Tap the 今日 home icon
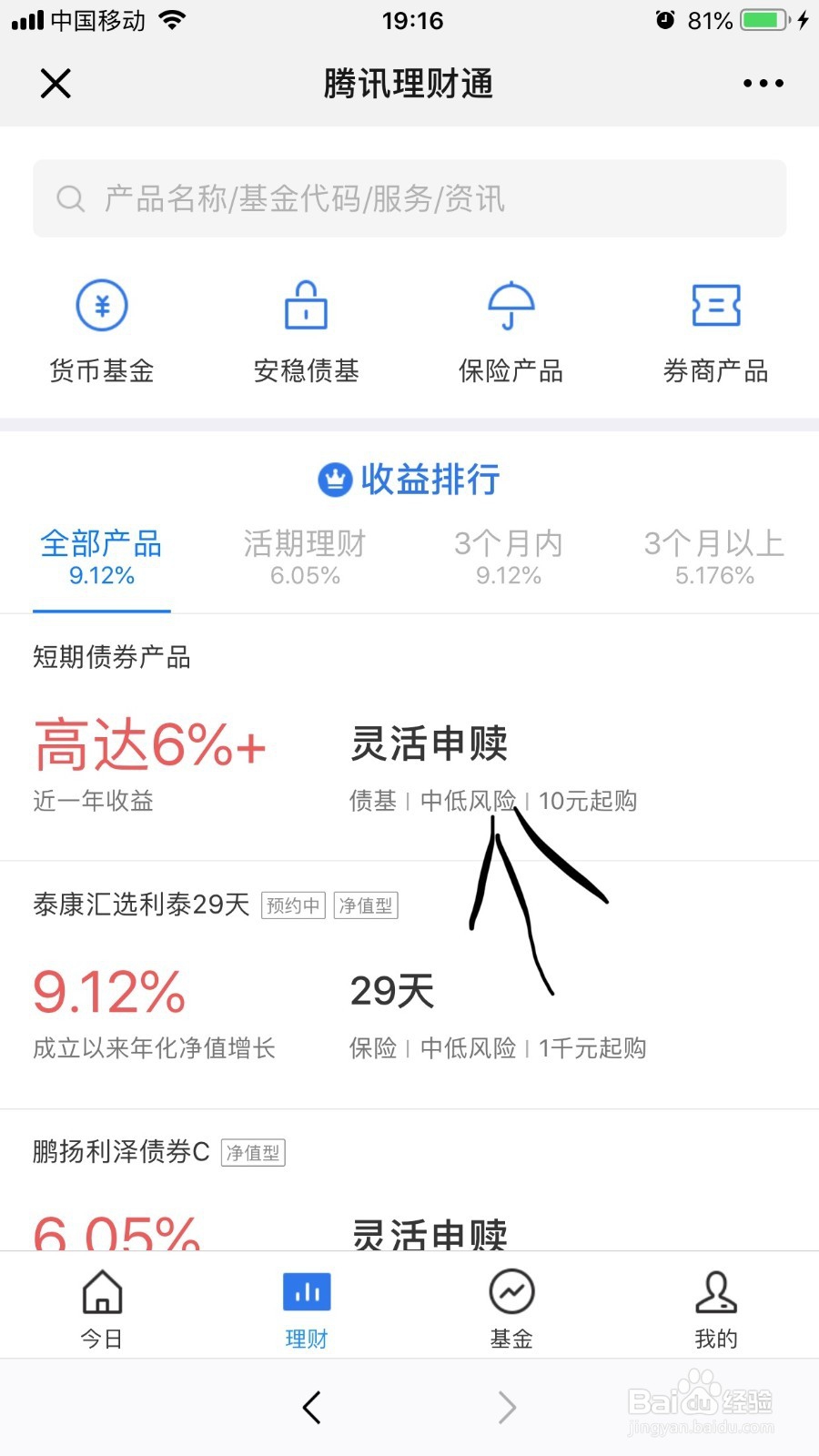819x1456 pixels. tap(101, 1292)
